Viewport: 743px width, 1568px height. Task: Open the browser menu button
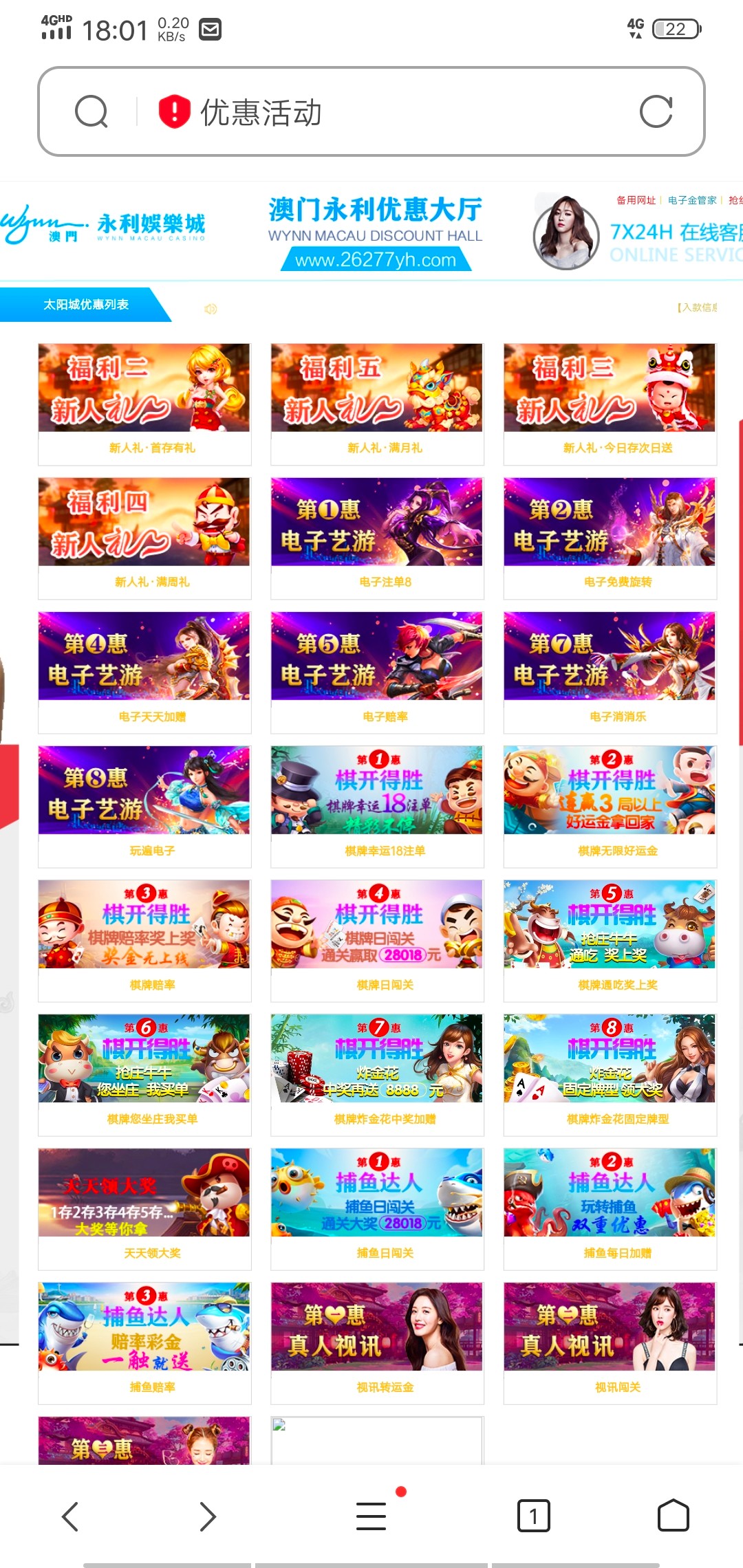click(371, 1516)
